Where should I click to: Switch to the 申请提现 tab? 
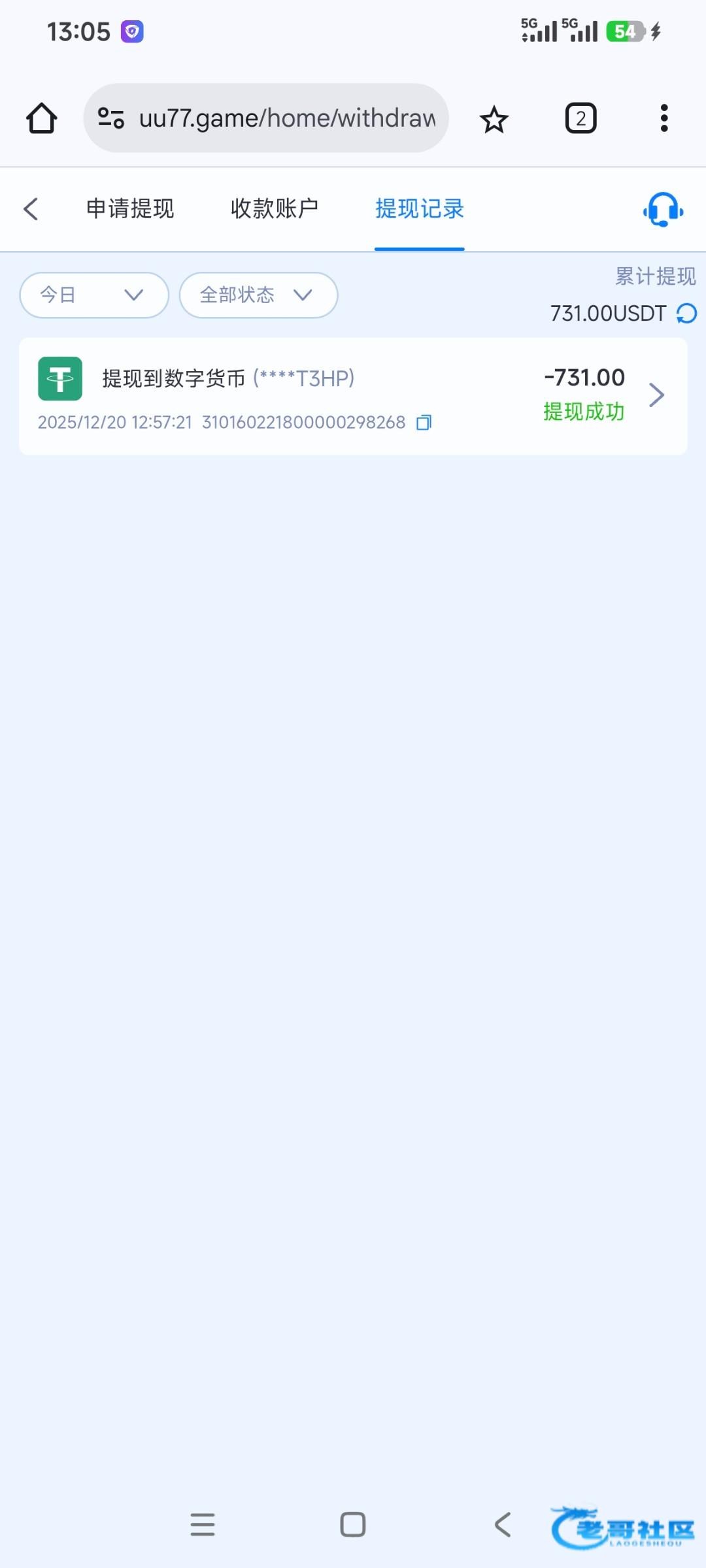(130, 209)
